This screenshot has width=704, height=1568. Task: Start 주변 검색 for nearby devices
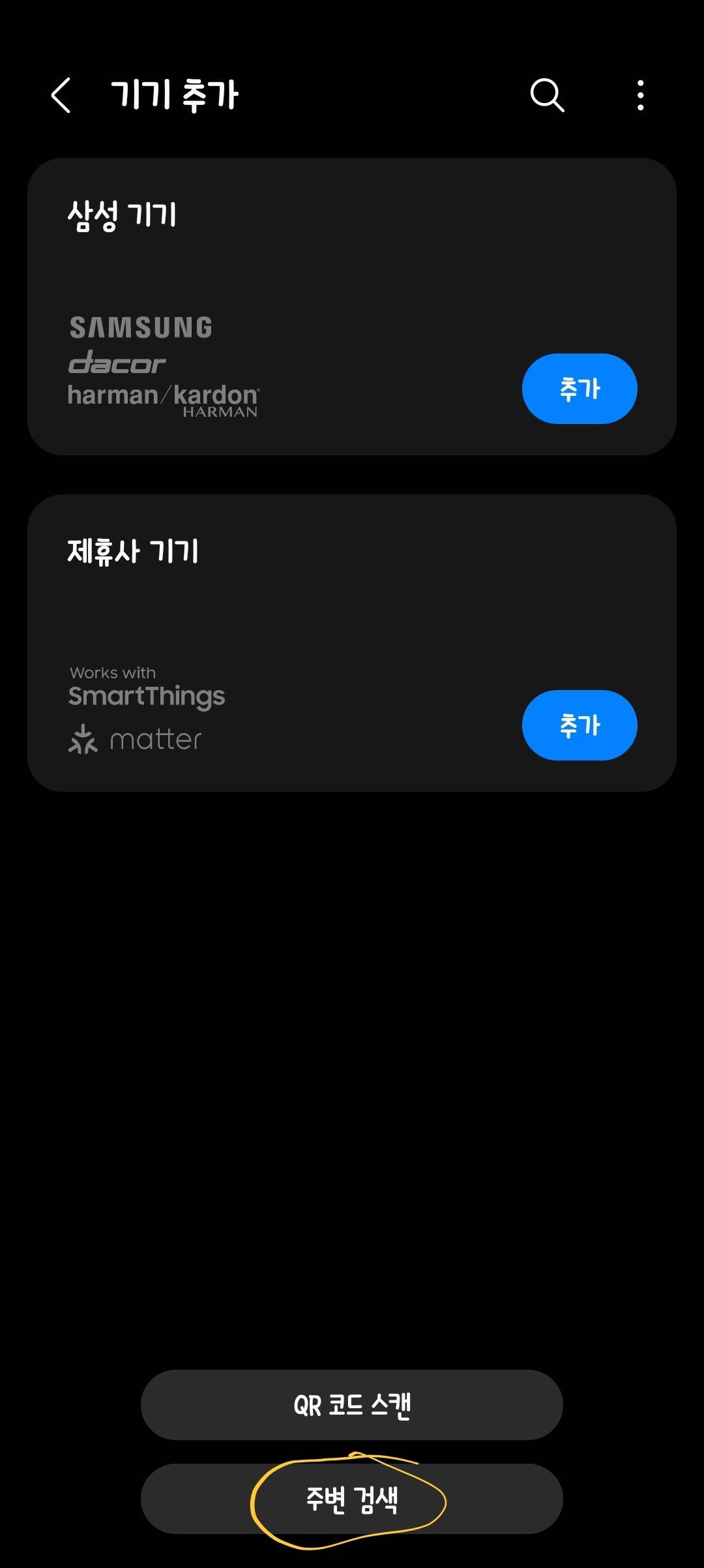352,1499
